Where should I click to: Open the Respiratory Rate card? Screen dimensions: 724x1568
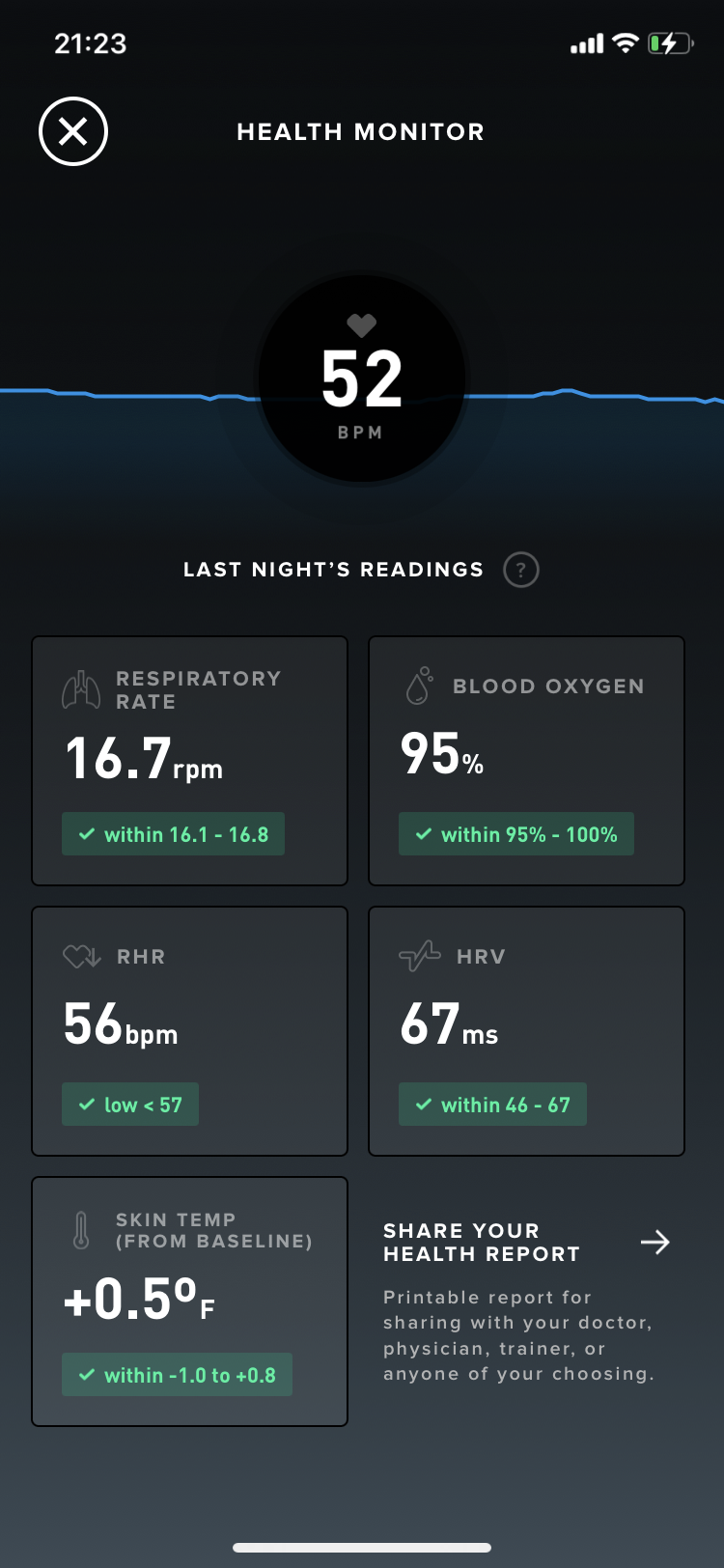click(189, 761)
